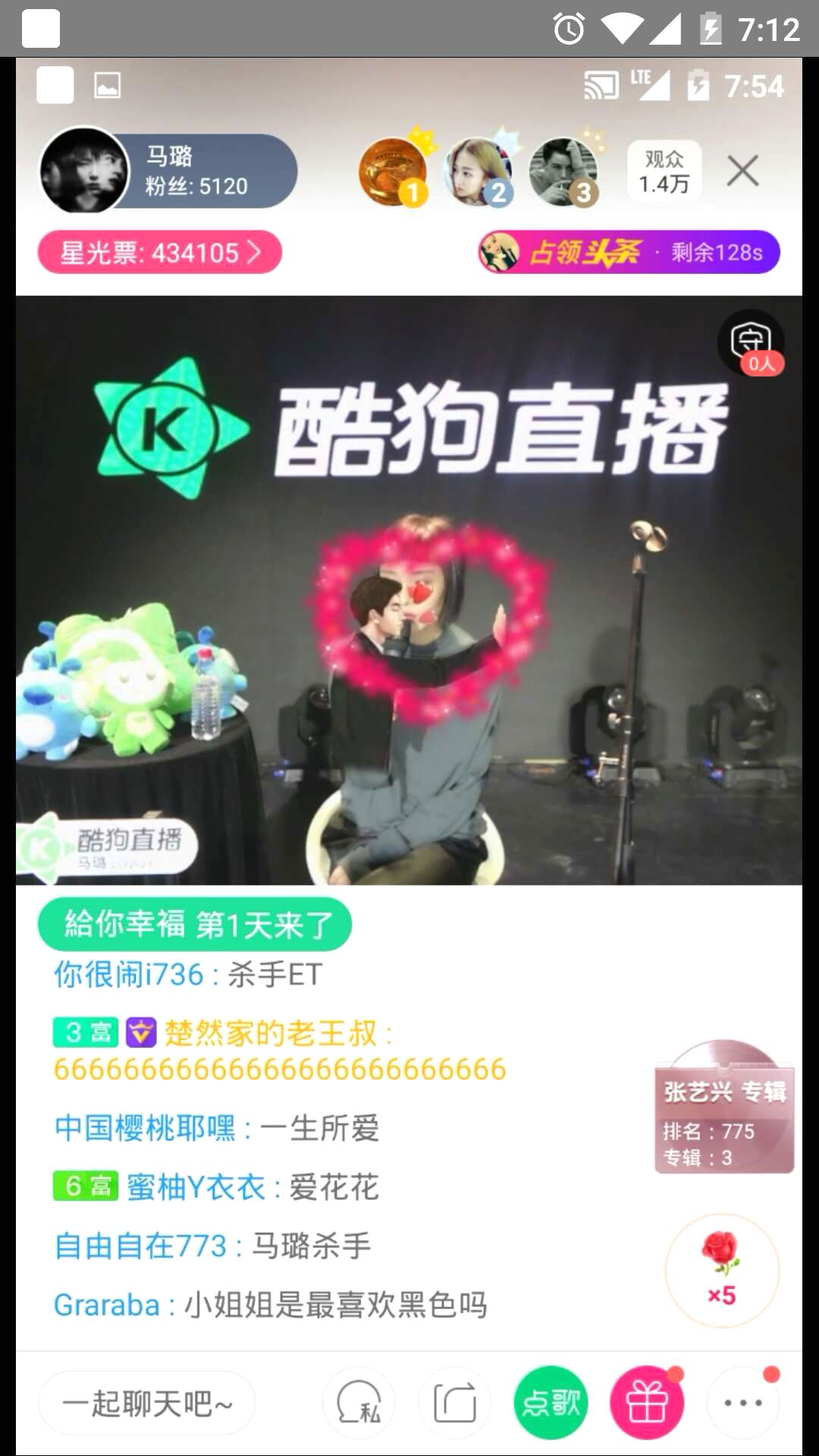Image resolution: width=819 pixels, height=1456 pixels.
Task: Open viewer count panel showing 1.4万
Action: [x=663, y=171]
